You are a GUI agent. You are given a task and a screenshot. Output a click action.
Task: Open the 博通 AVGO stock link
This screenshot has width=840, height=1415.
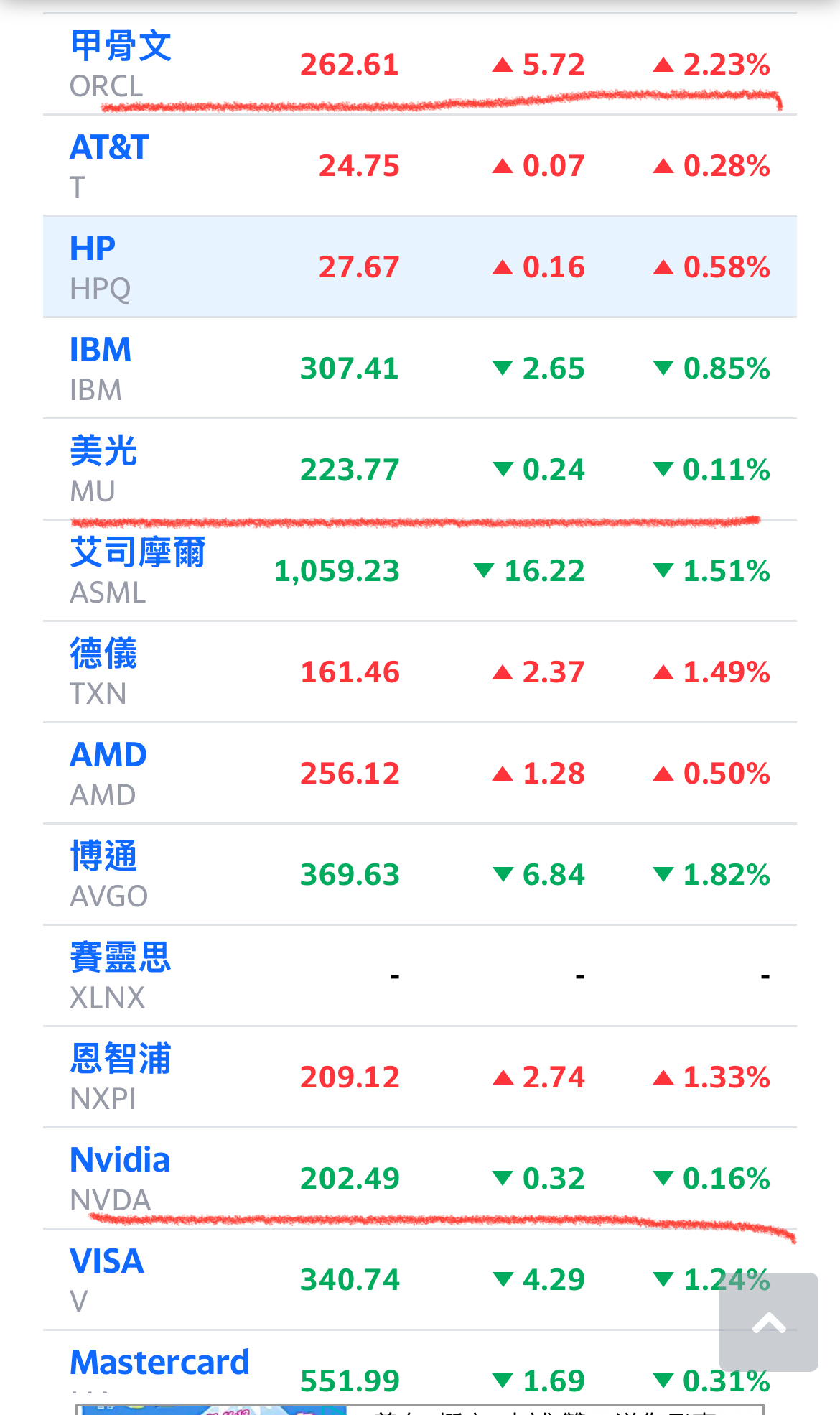pos(103,857)
